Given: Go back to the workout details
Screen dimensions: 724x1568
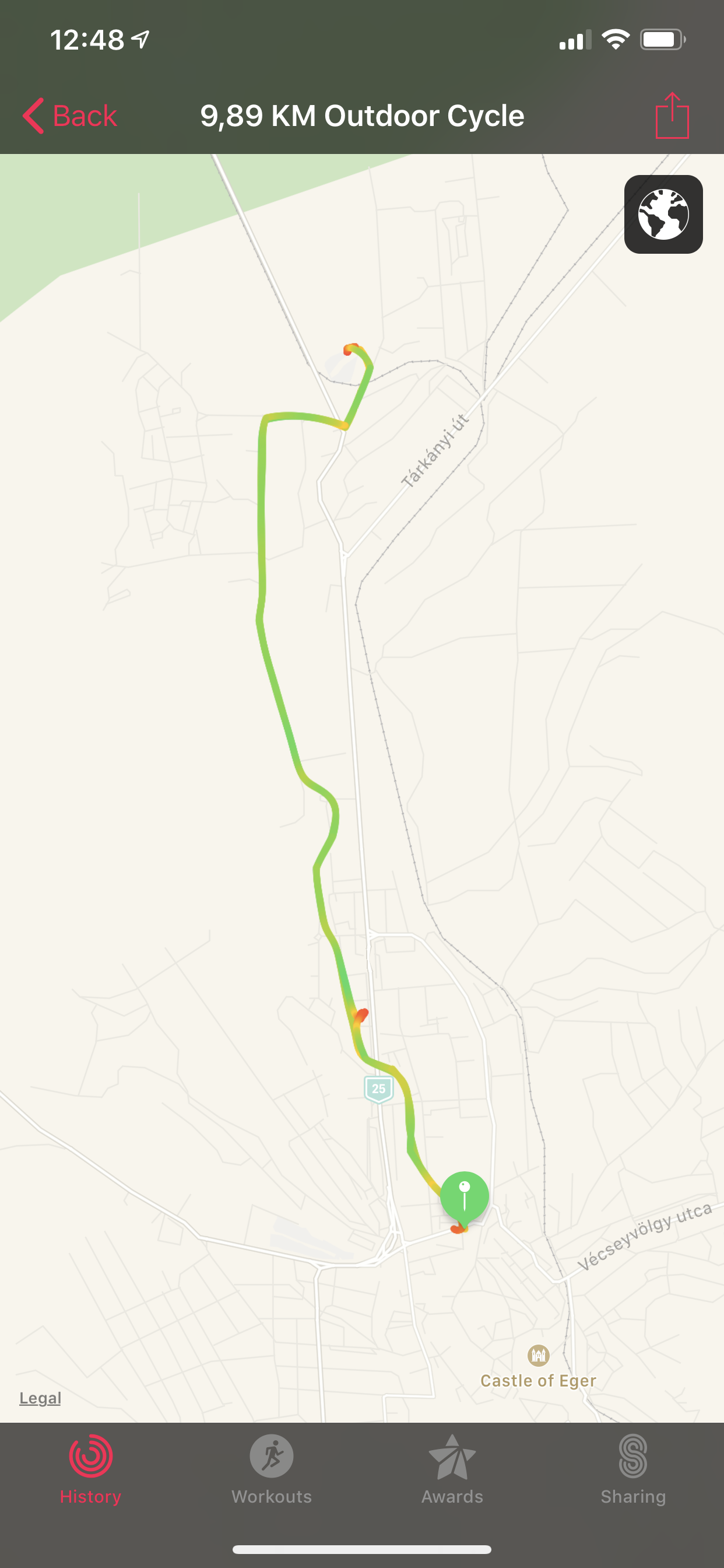Looking at the screenshot, I should pos(70,116).
